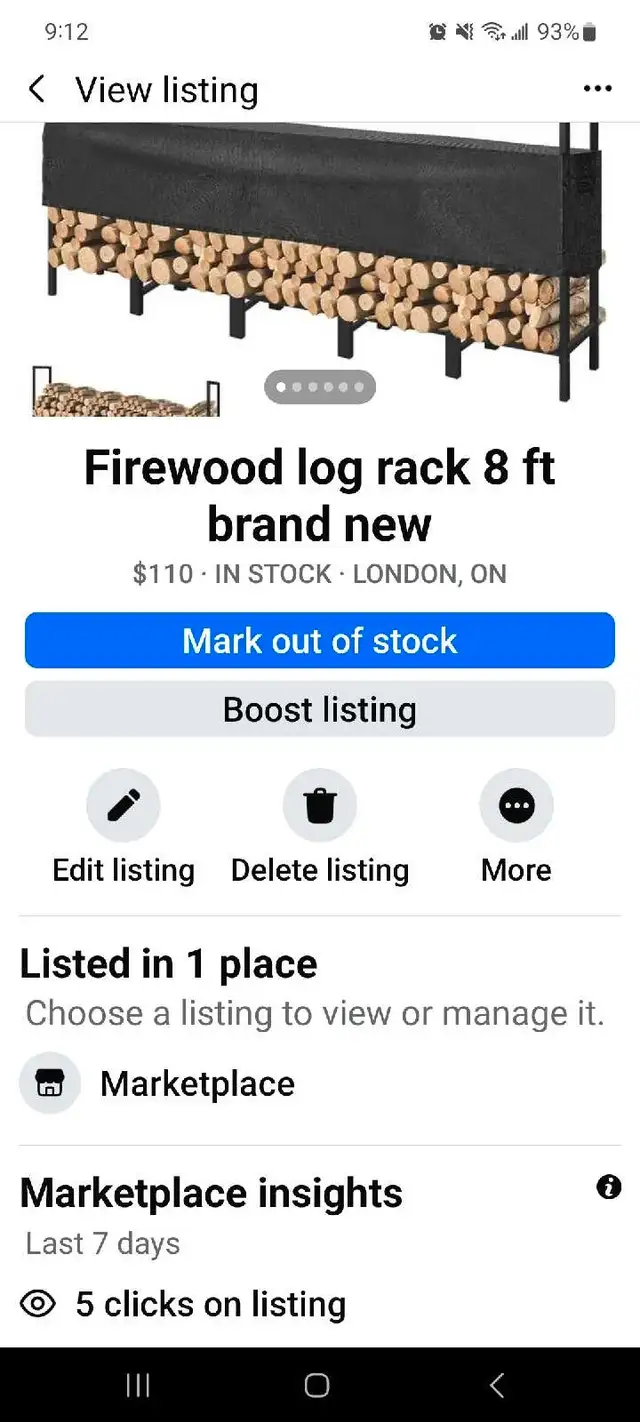Screen dimensions: 640x1422
Task: Go back from View listing
Action: [x=37, y=90]
